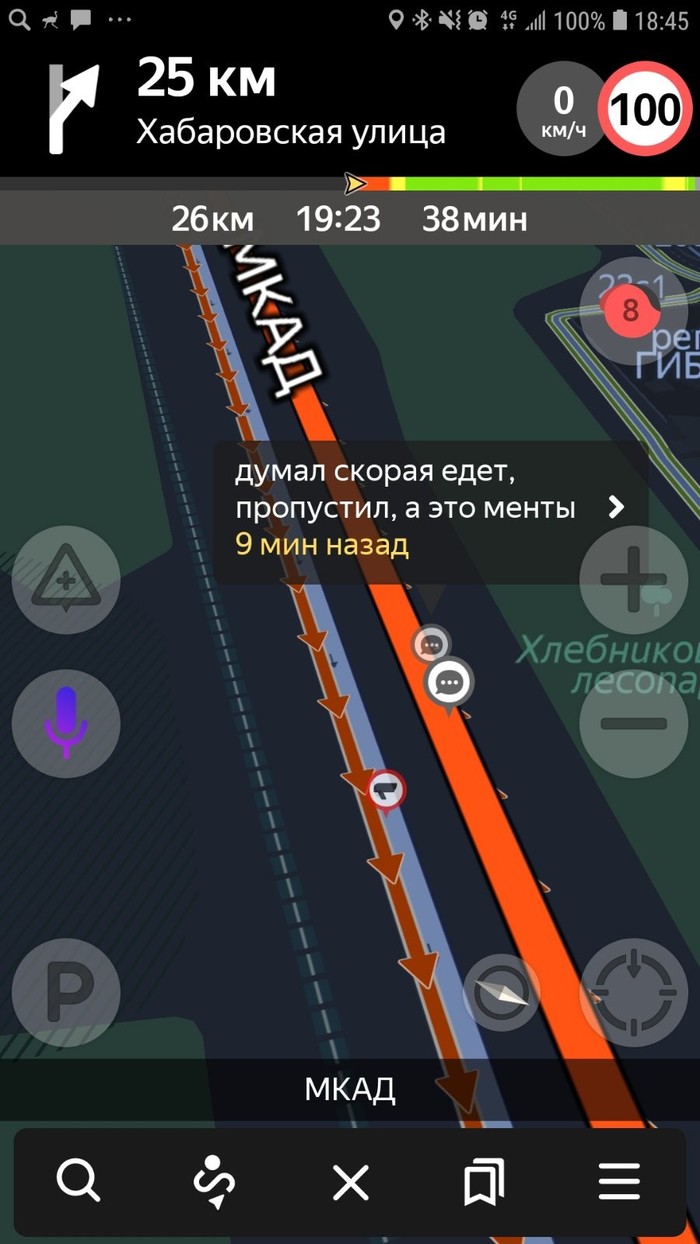Open the search magnifier in bottom bar

pos(78,1183)
